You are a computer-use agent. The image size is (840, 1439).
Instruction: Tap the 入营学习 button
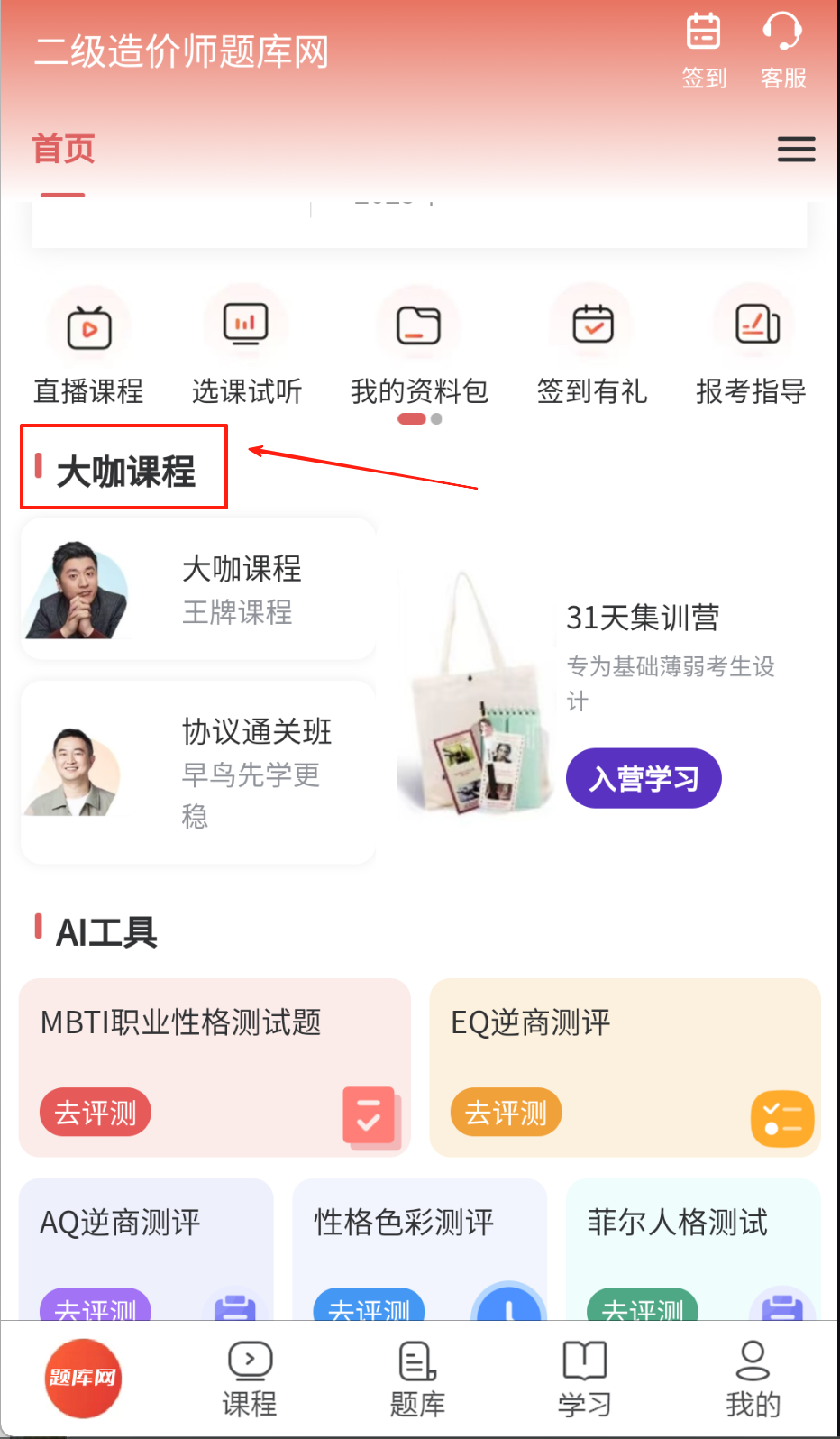(x=644, y=778)
